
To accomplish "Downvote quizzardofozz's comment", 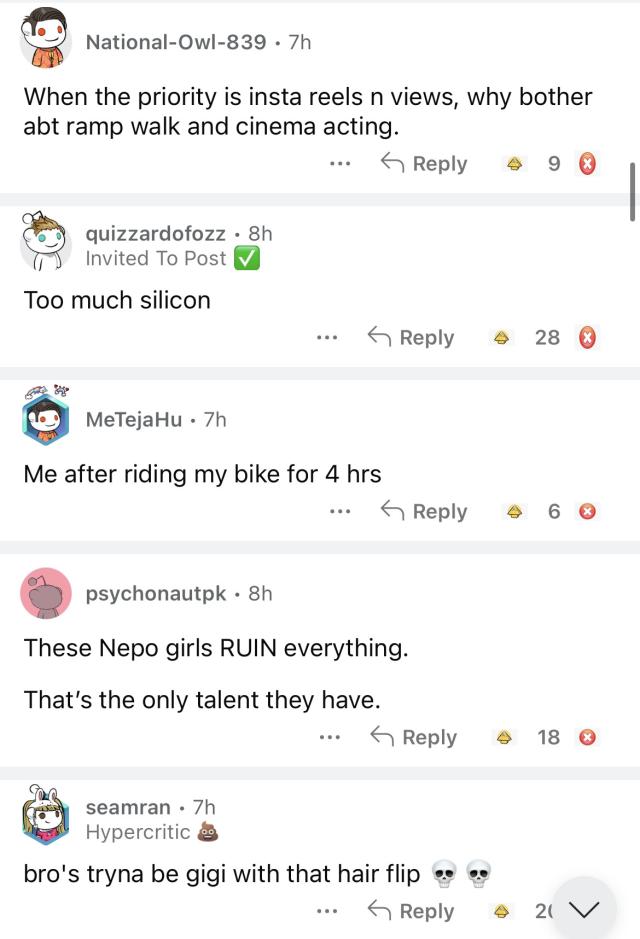I will coord(589,338).
